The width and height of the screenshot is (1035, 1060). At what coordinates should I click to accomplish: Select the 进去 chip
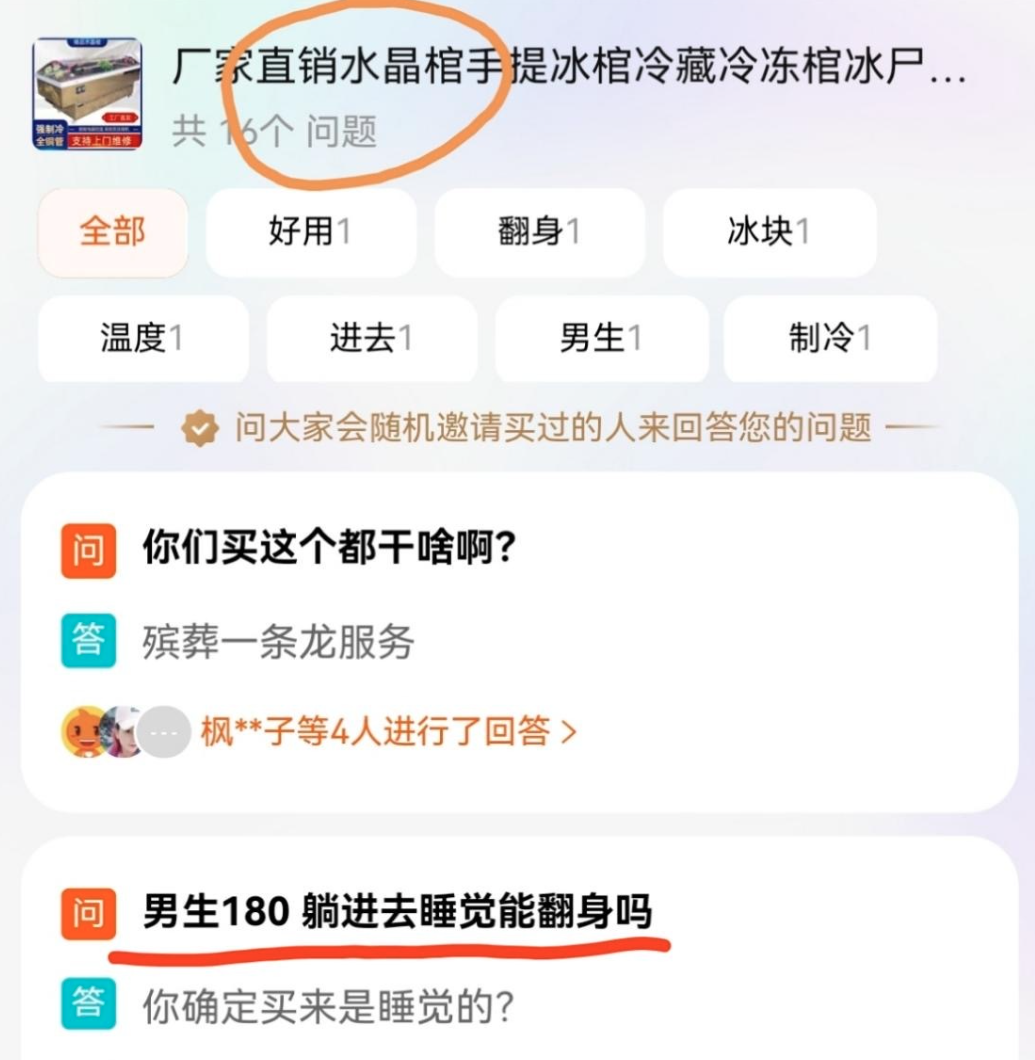(371, 338)
